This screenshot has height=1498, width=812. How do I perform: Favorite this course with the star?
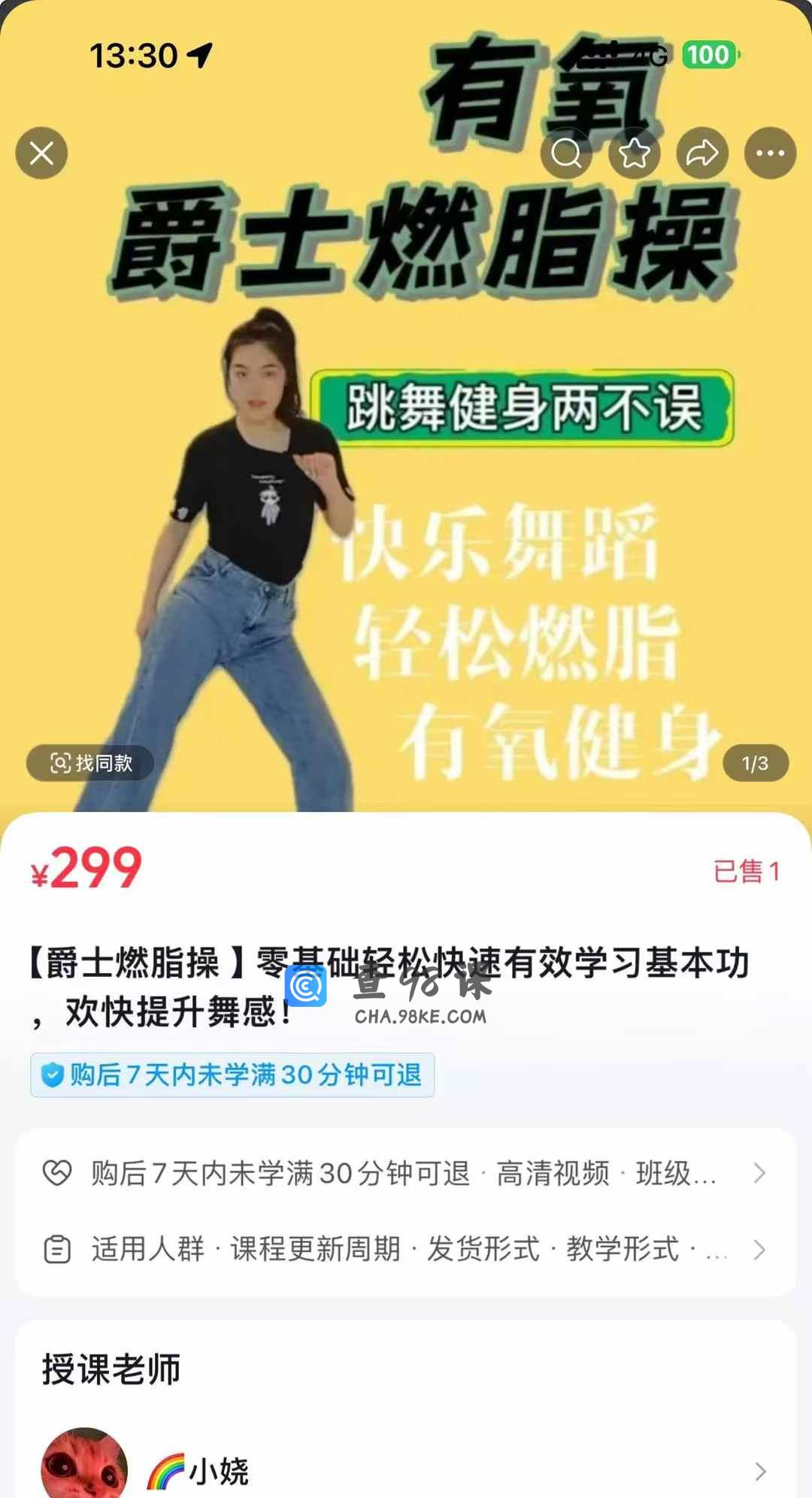click(634, 153)
